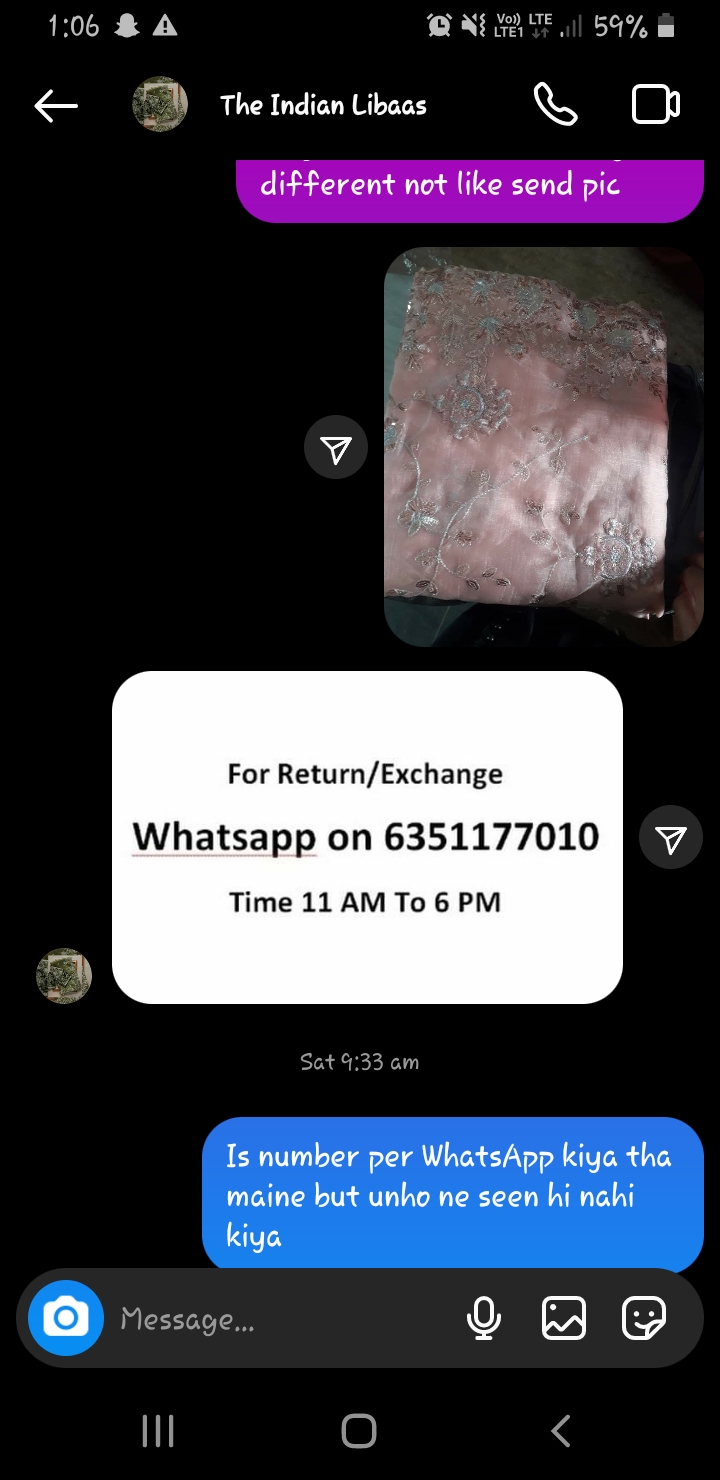The height and width of the screenshot is (1480, 720).
Task: Open the sticker picker
Action: coord(643,1319)
